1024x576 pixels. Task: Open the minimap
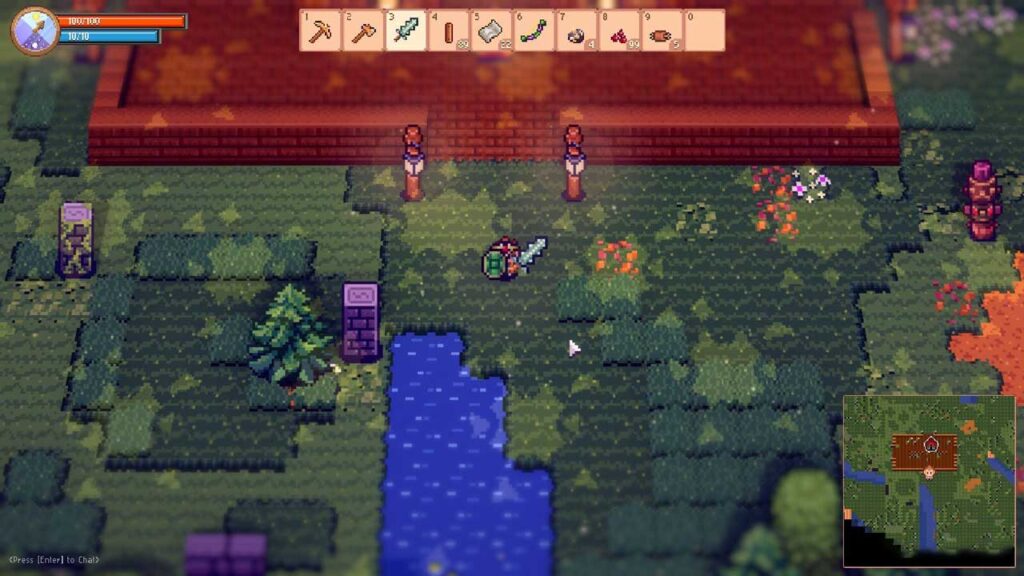[x=929, y=481]
